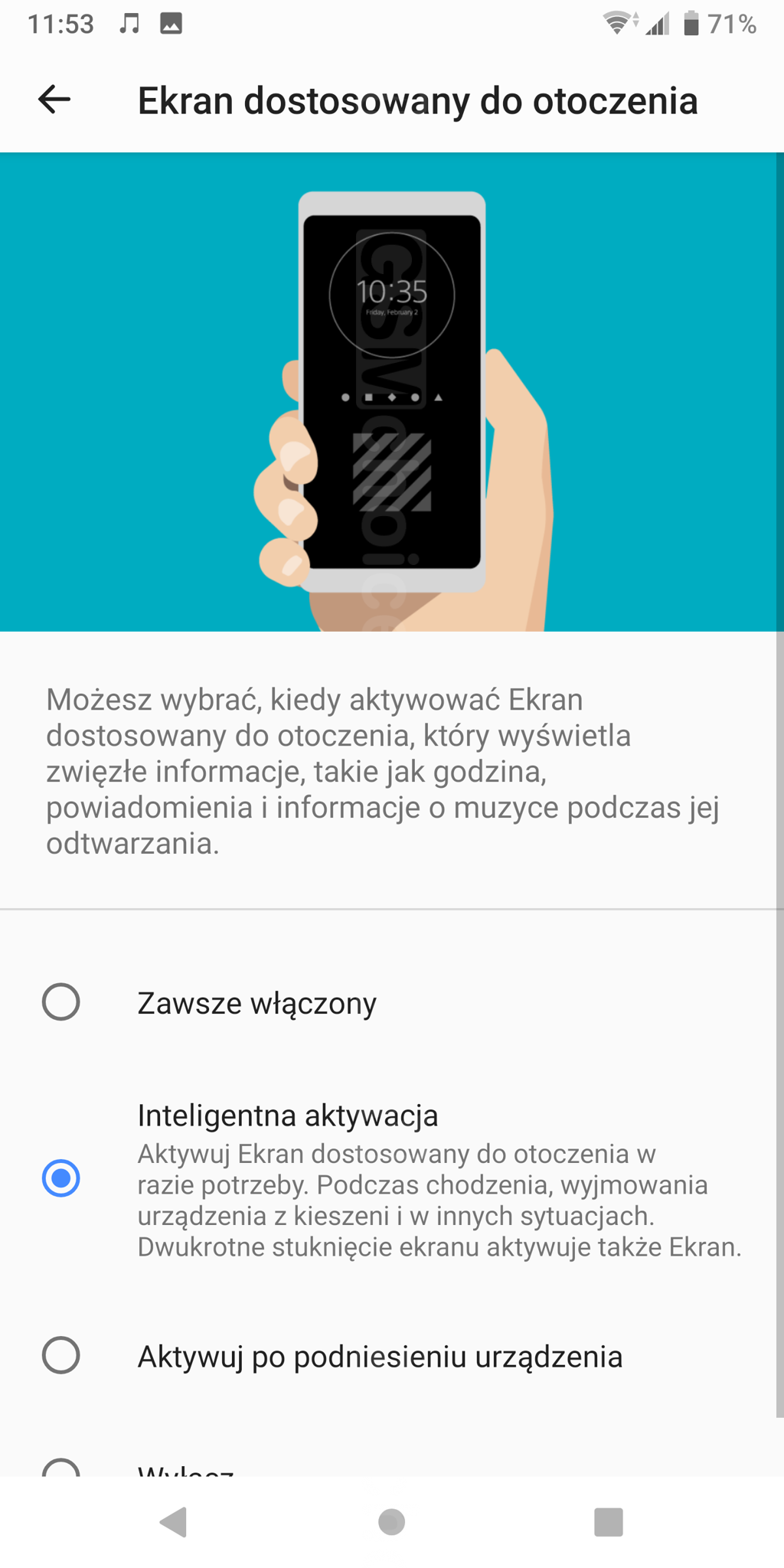The height and width of the screenshot is (1568, 784).
Task: Choose Inteligentna aktywacja radio option
Action: click(x=61, y=1178)
